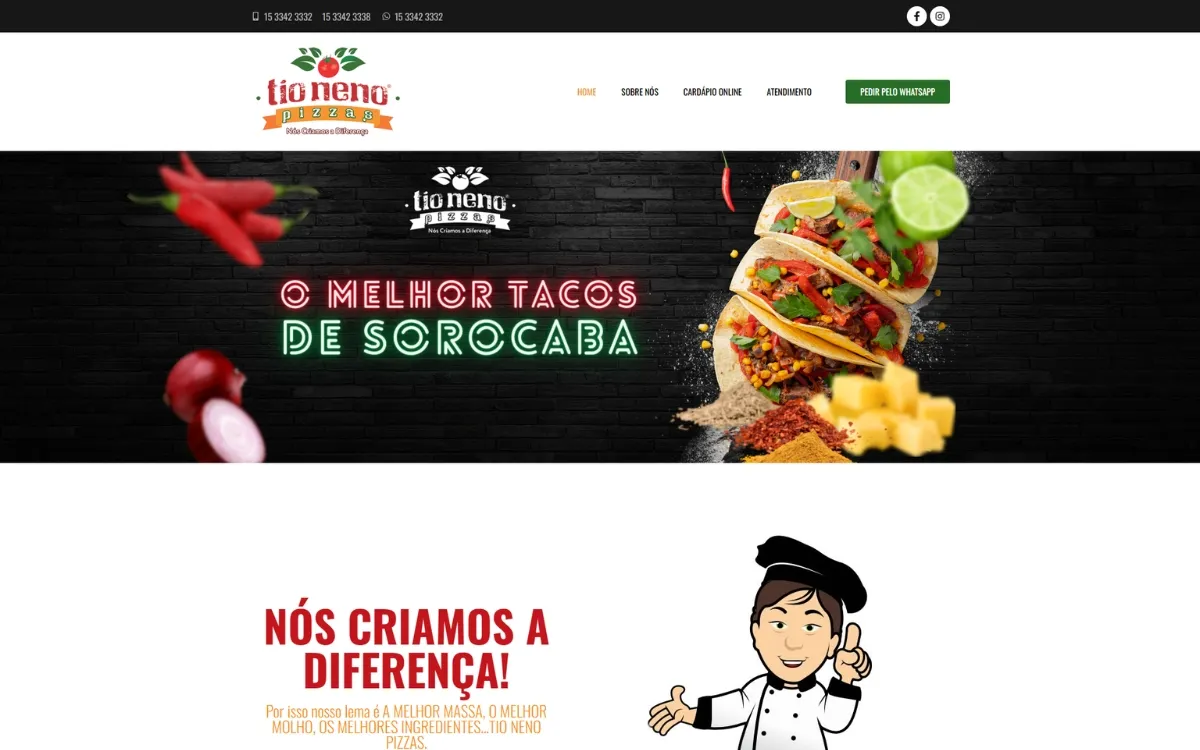The width and height of the screenshot is (1200, 750).
Task: Open Cardápio Online menu
Action: [x=712, y=92]
